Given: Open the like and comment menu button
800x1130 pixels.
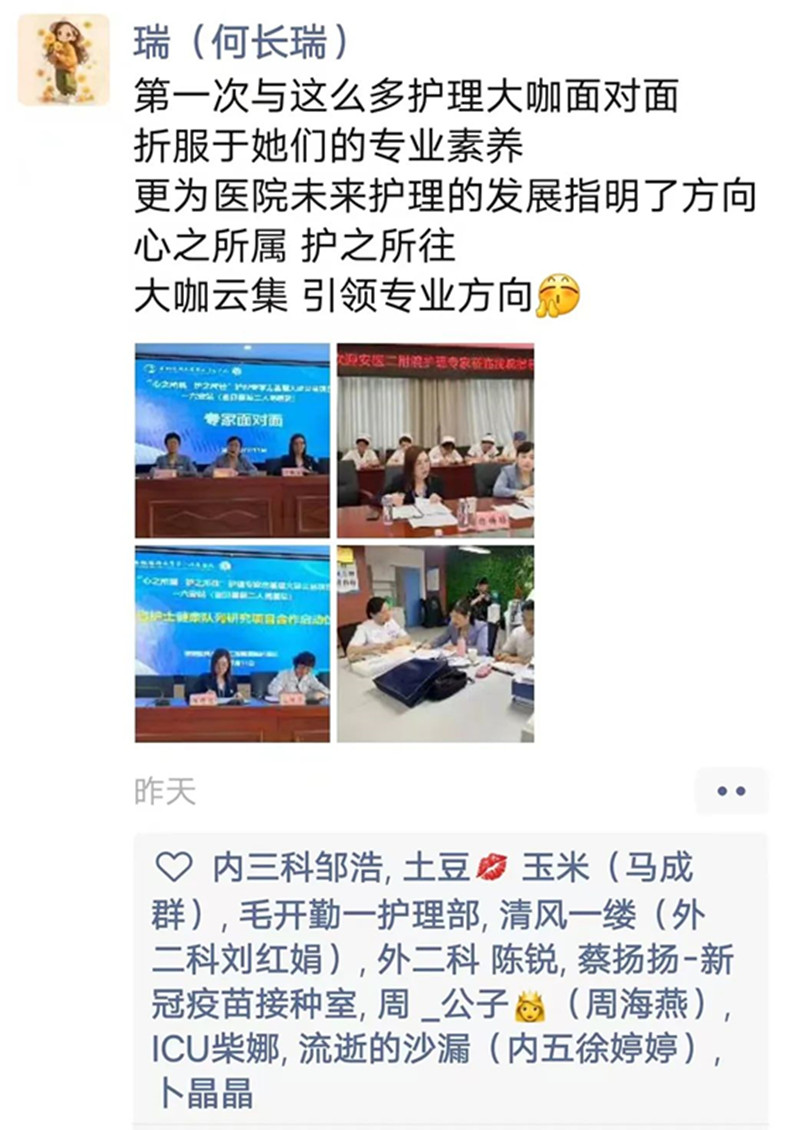Looking at the screenshot, I should (x=731, y=791).
